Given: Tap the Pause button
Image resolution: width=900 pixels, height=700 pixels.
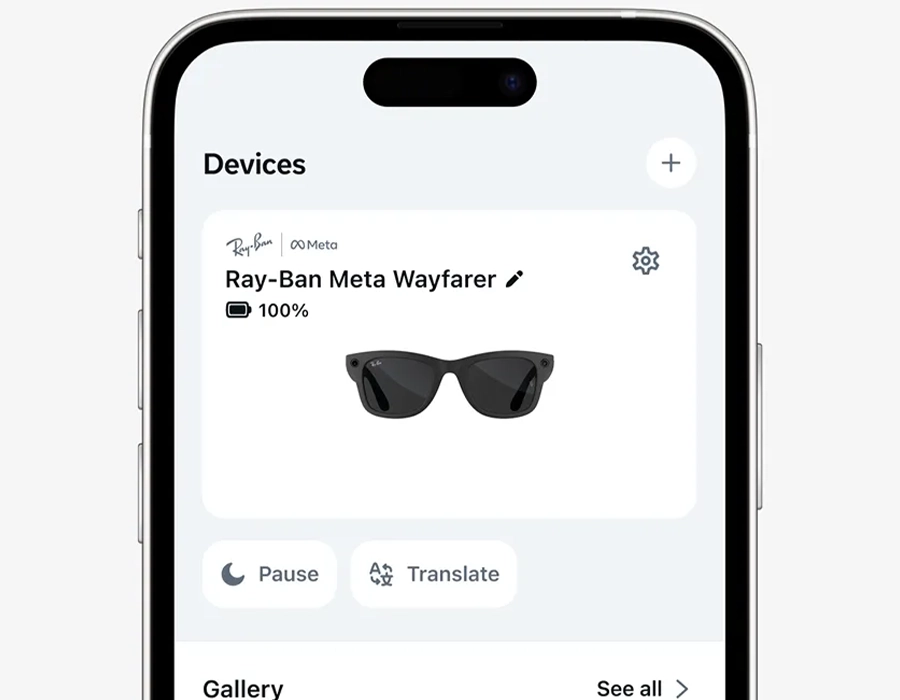Looking at the screenshot, I should point(270,574).
